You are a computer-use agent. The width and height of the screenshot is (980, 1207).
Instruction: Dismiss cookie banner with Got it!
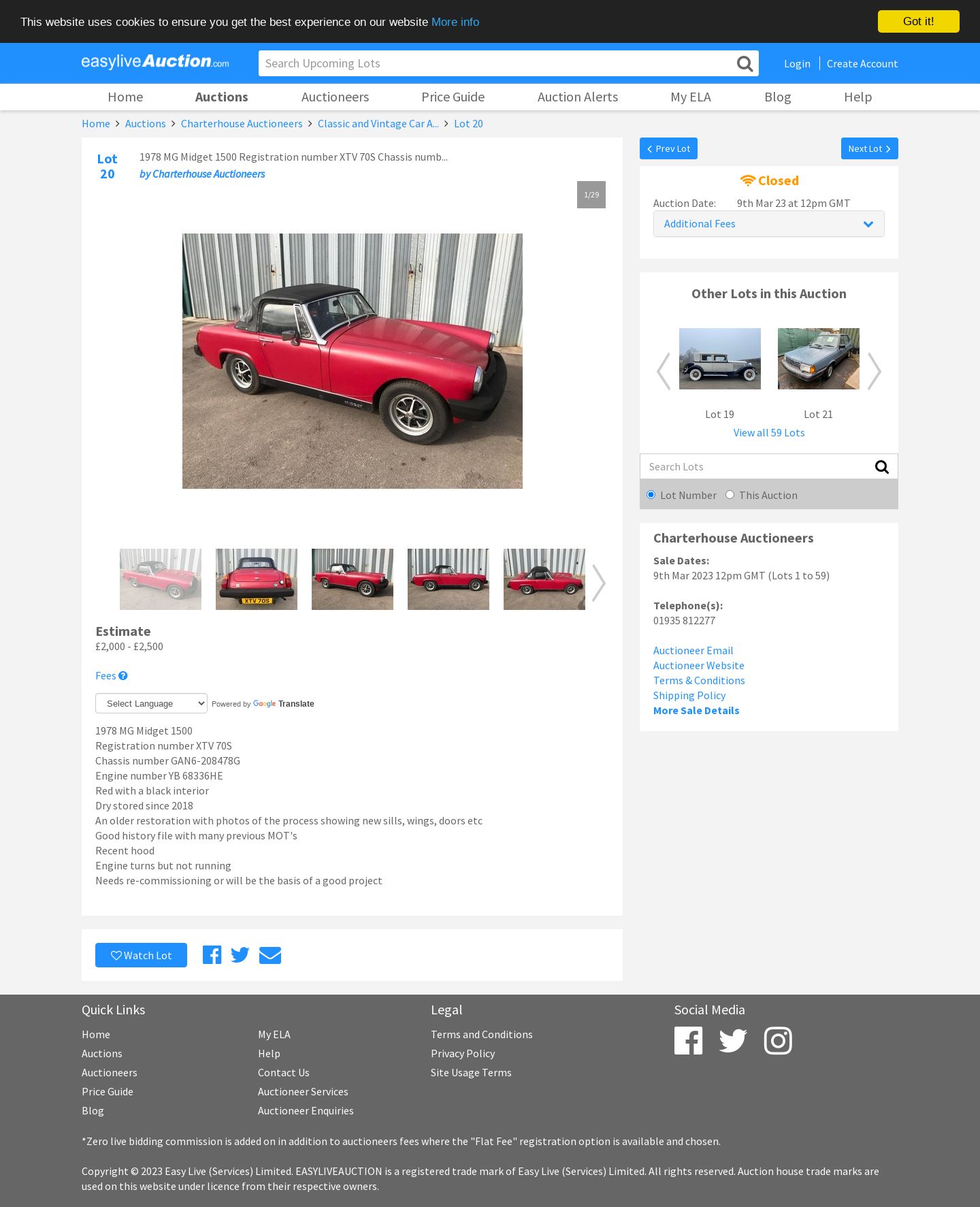point(918,22)
